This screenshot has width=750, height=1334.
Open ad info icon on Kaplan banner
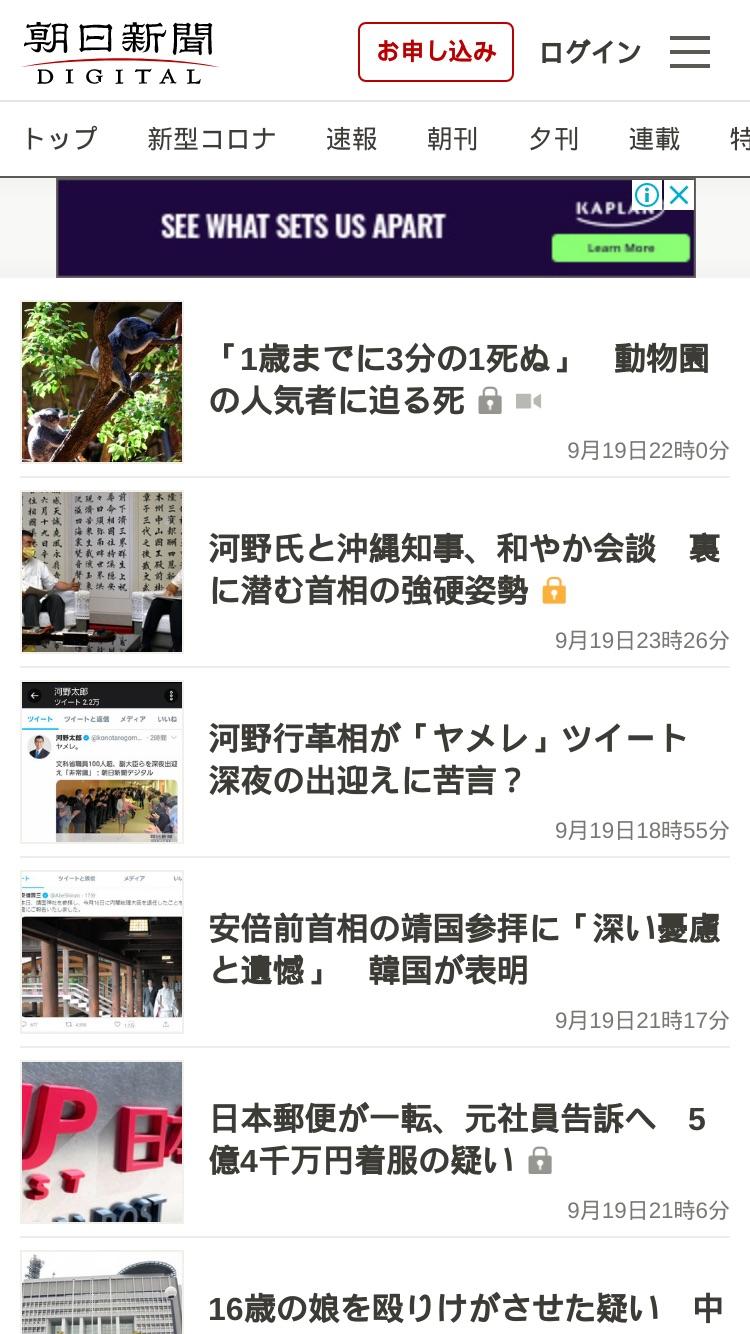648,195
